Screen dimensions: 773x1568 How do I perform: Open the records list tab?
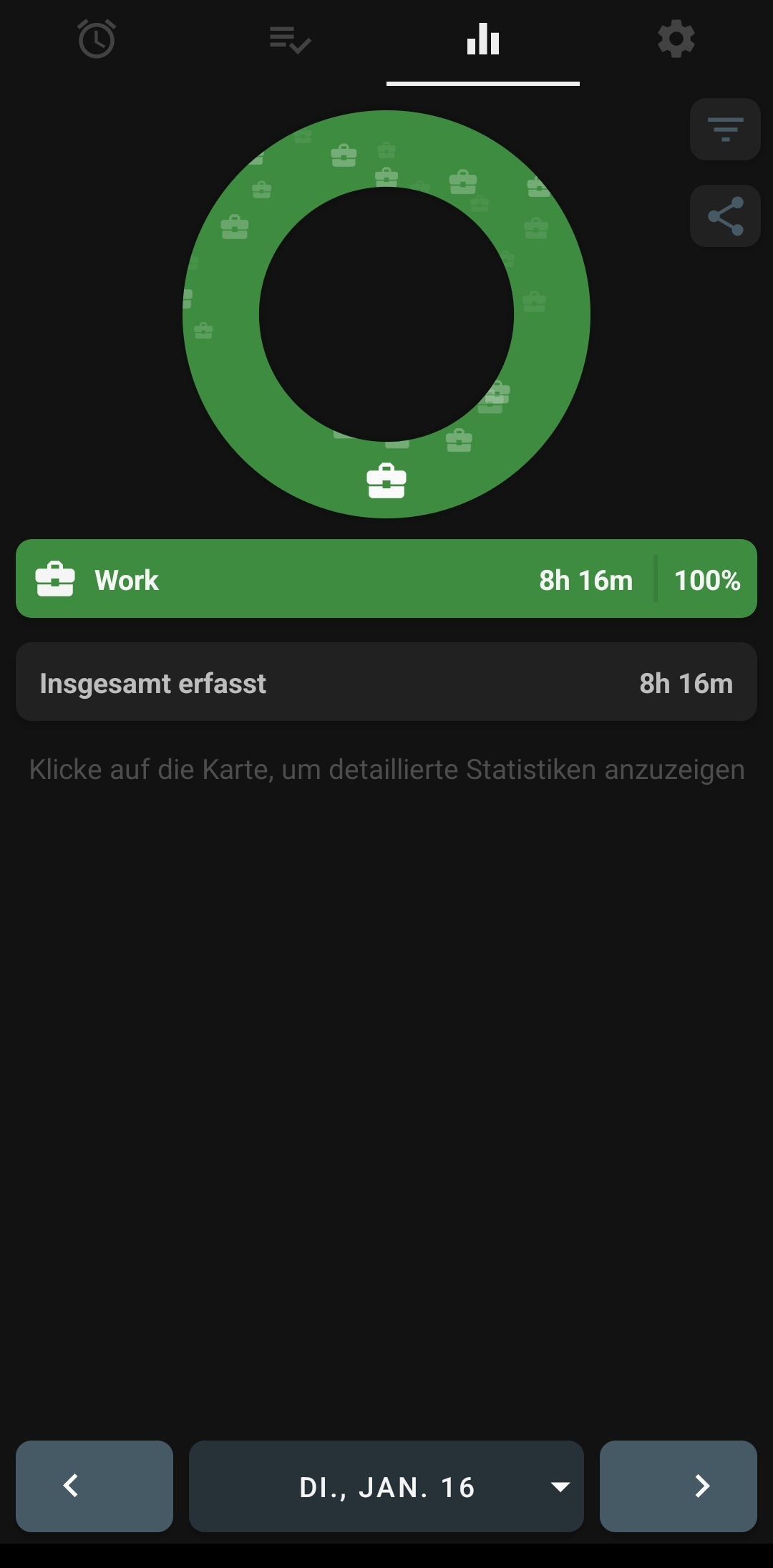click(x=290, y=39)
